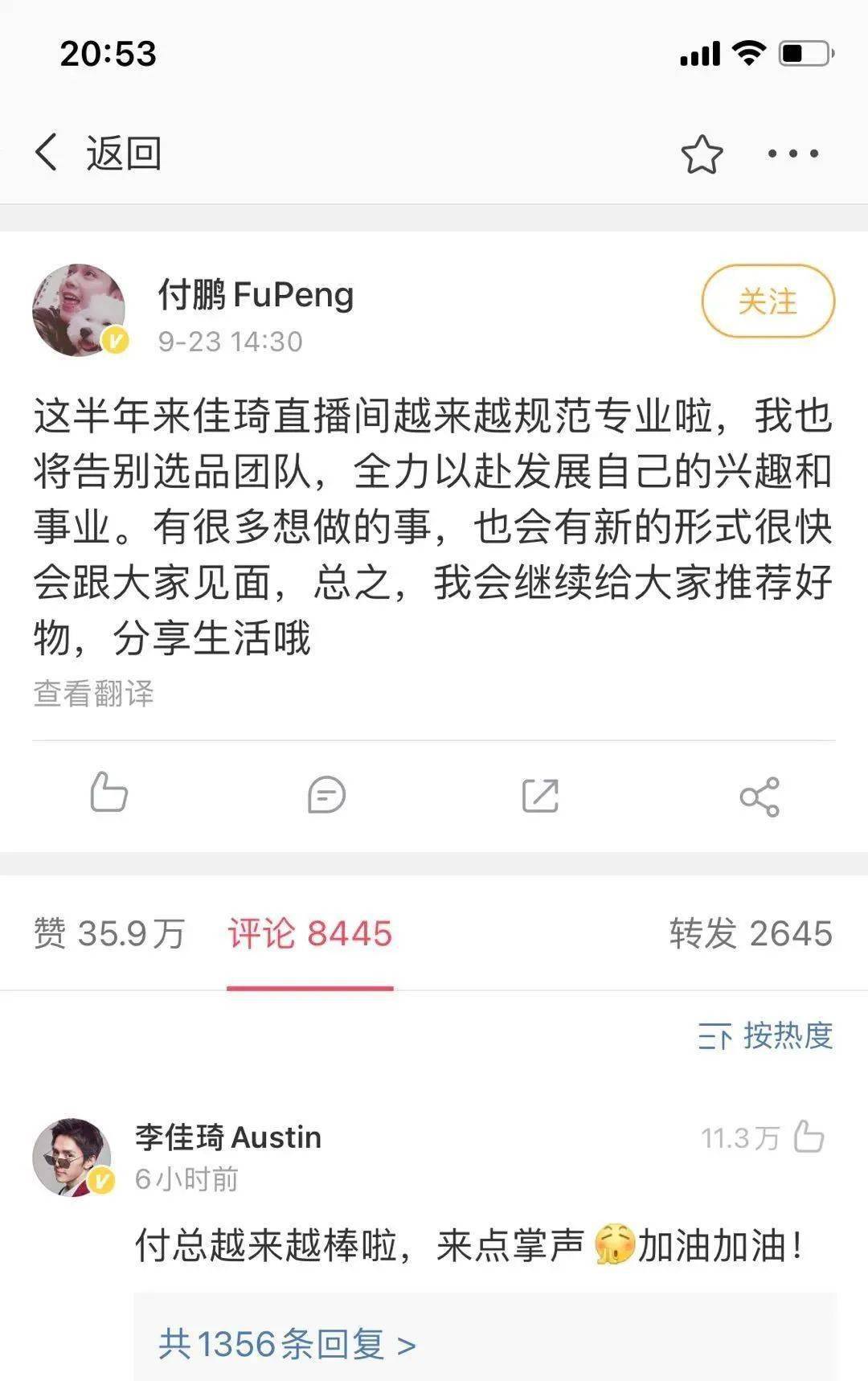Viewport: 868px width, 1381px height.
Task: Expand 共1356条回复 replies
Action: [287, 1344]
